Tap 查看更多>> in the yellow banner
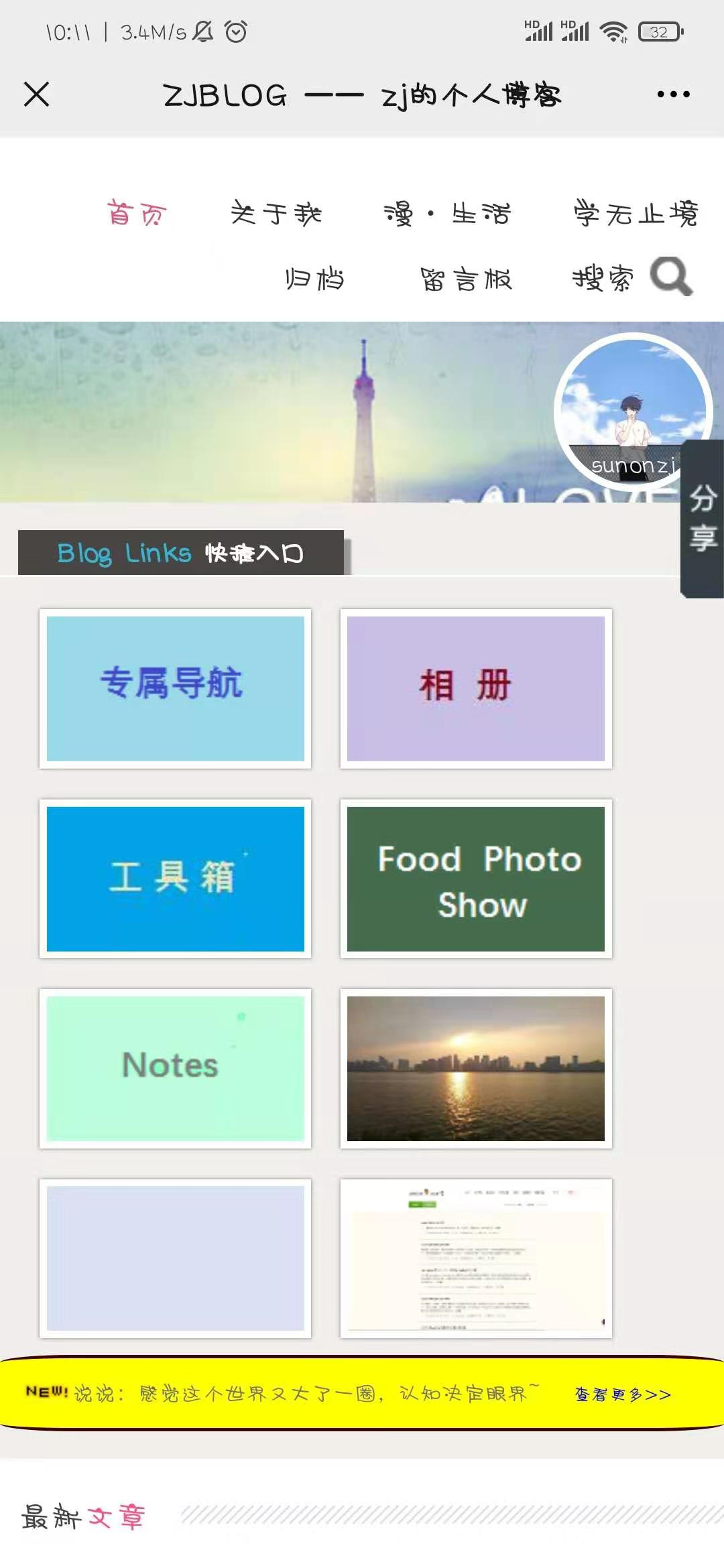The width and height of the screenshot is (724, 1568). click(x=622, y=1394)
